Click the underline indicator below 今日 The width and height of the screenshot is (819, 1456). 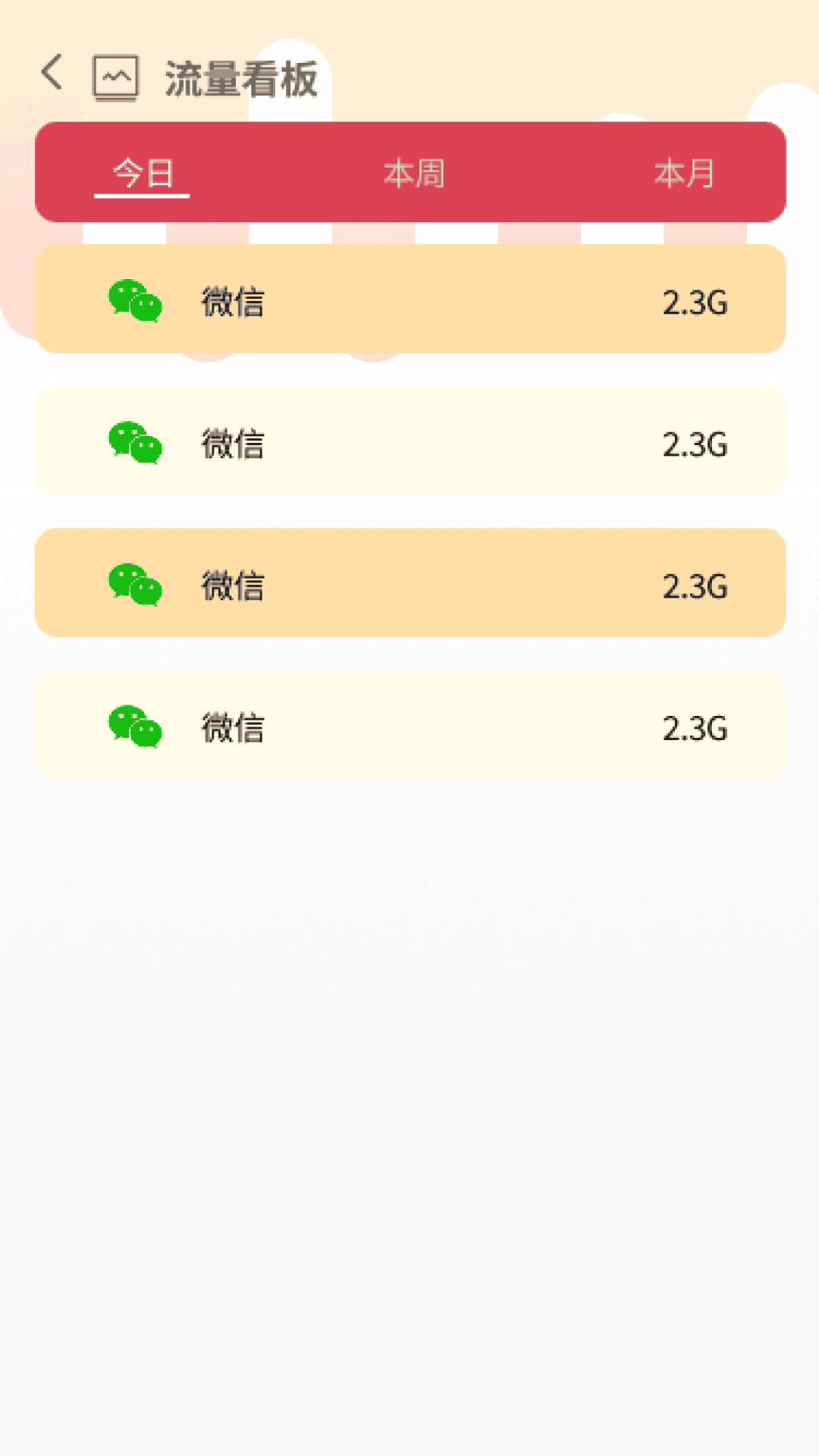pyautogui.click(x=141, y=194)
